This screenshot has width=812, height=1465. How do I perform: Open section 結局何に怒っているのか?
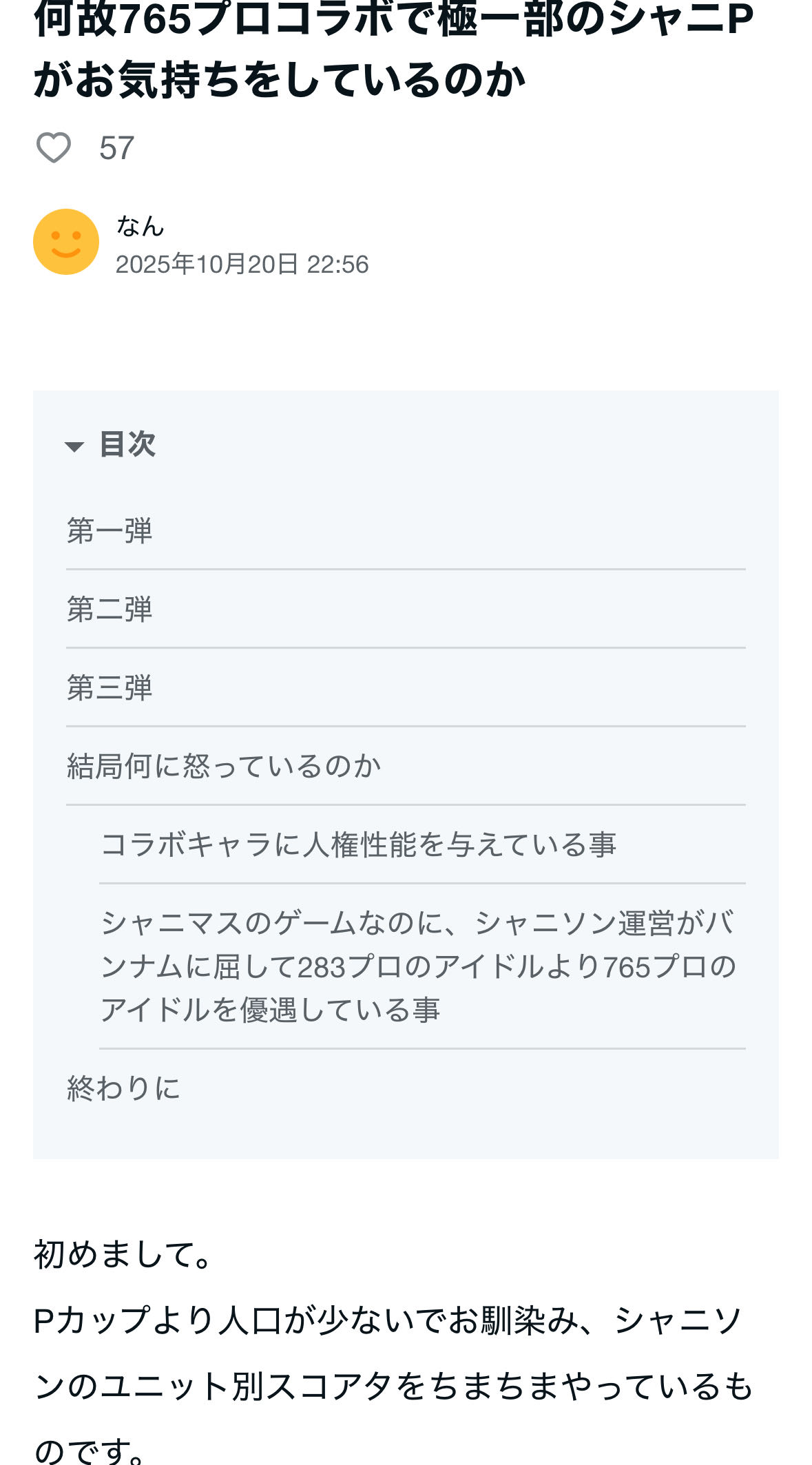(224, 766)
